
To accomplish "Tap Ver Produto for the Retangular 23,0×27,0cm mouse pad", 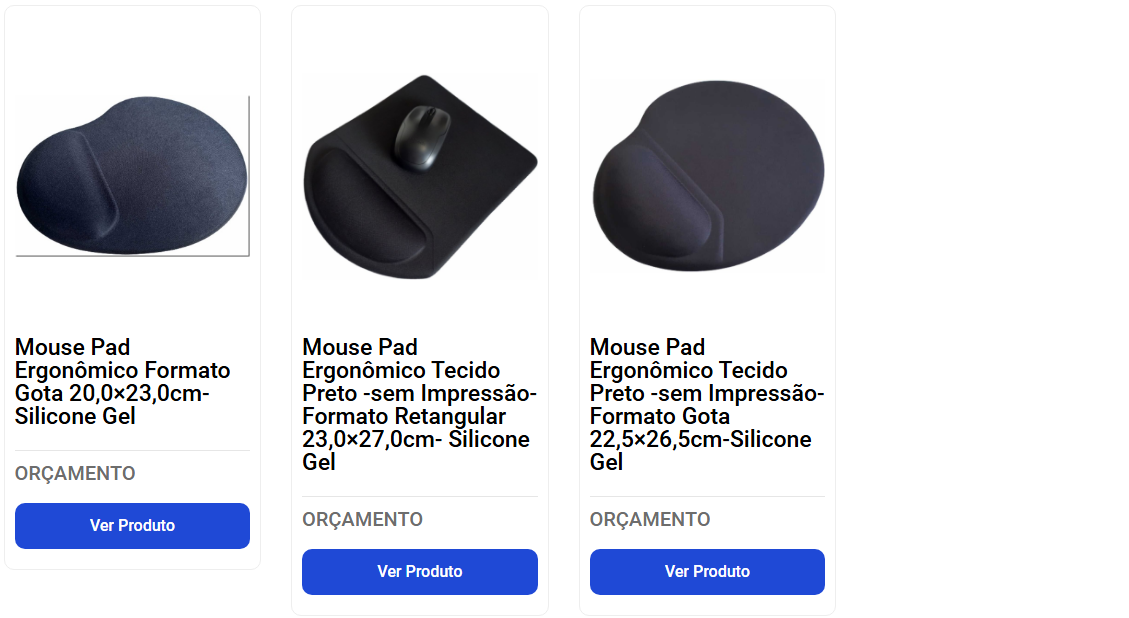I will point(419,572).
